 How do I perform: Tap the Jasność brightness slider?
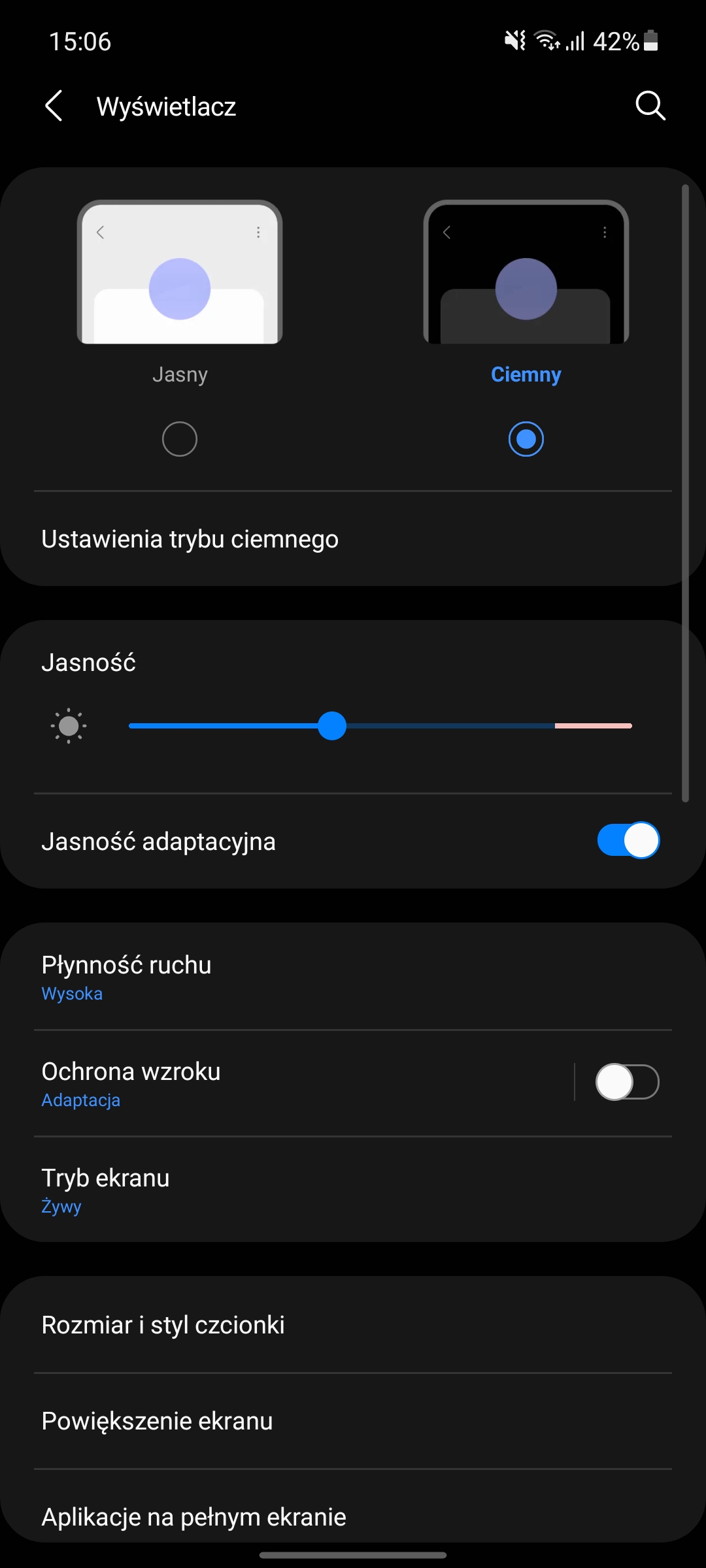click(x=379, y=726)
